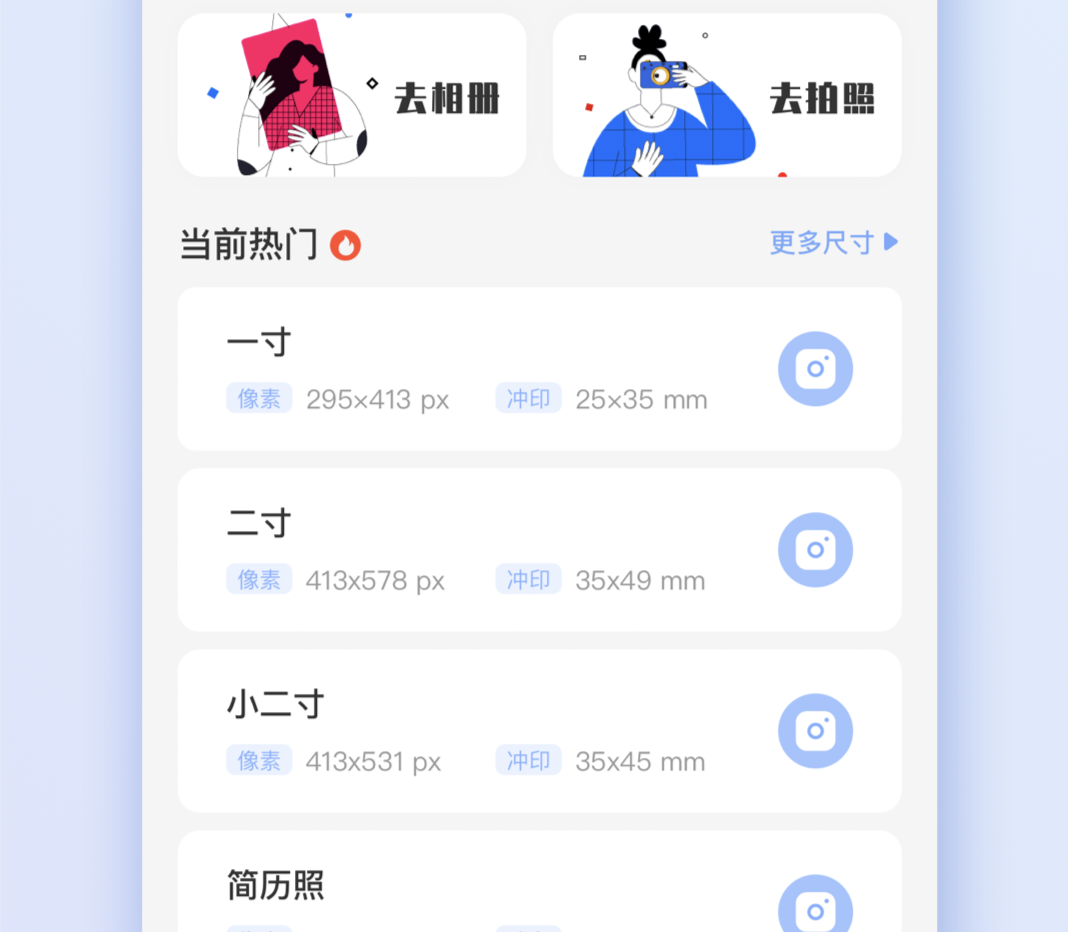Tap the camera icon for 一寸

coord(815,369)
